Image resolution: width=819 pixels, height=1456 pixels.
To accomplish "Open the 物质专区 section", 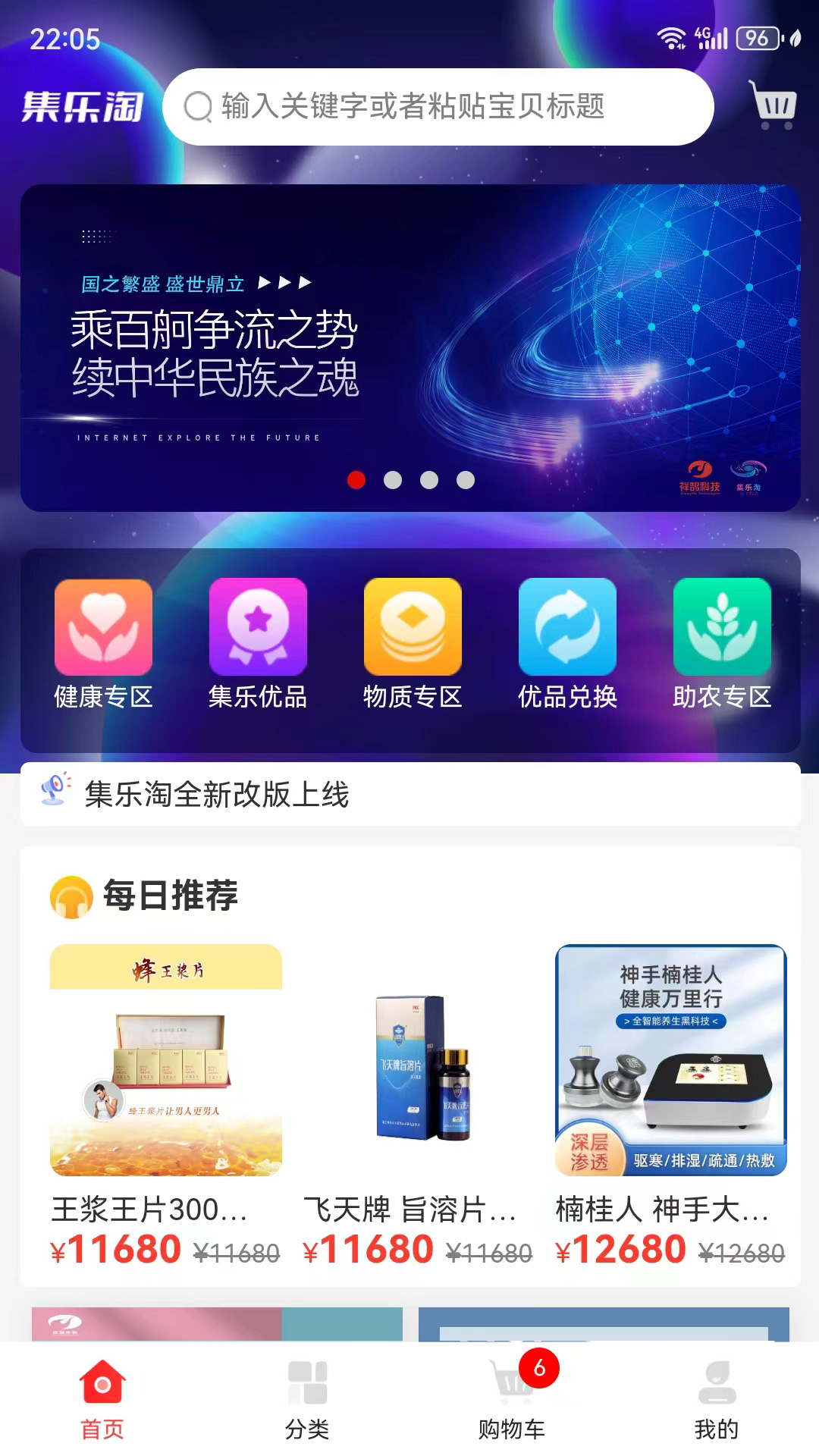I will (413, 643).
